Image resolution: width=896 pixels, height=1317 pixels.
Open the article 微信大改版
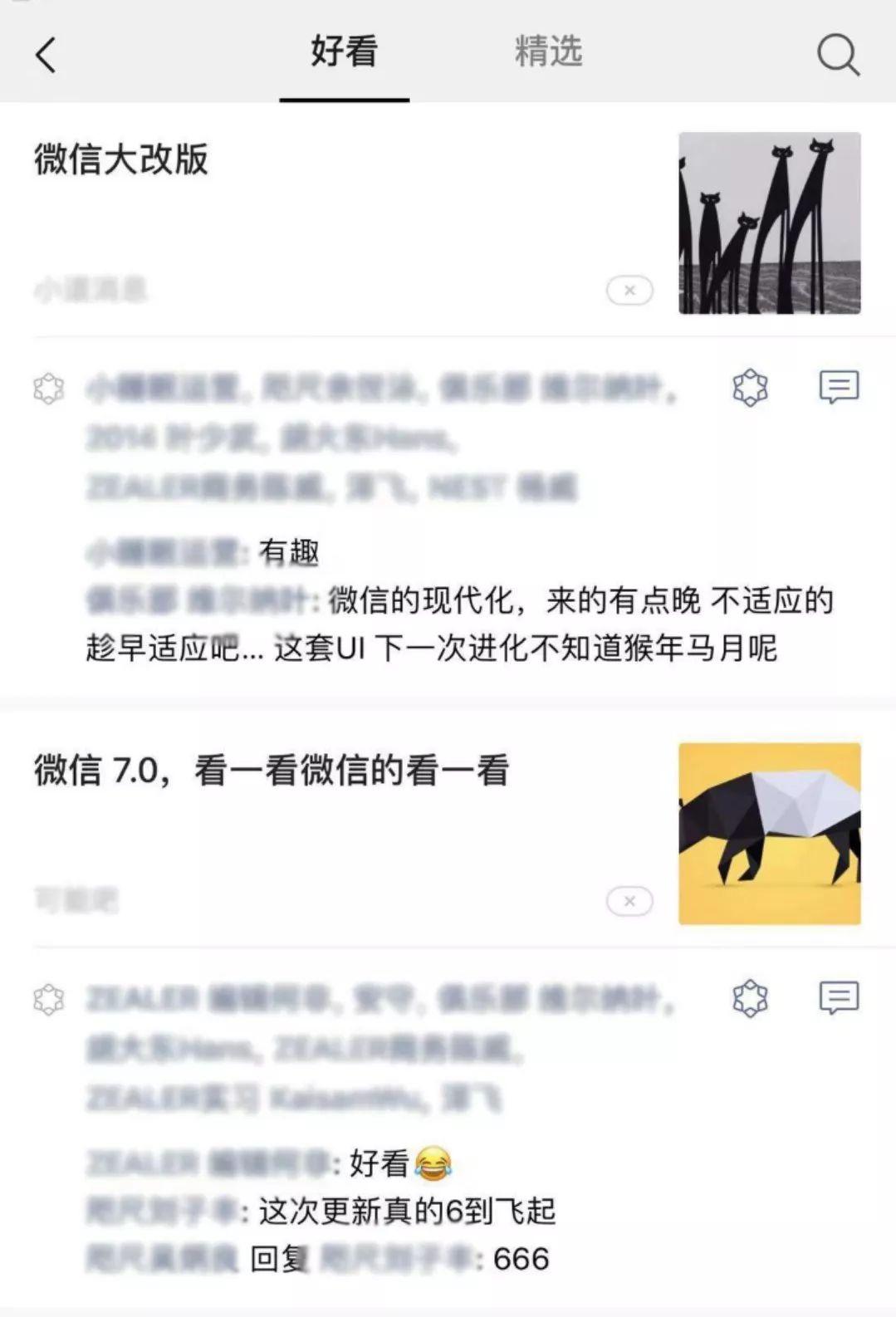click(x=121, y=159)
